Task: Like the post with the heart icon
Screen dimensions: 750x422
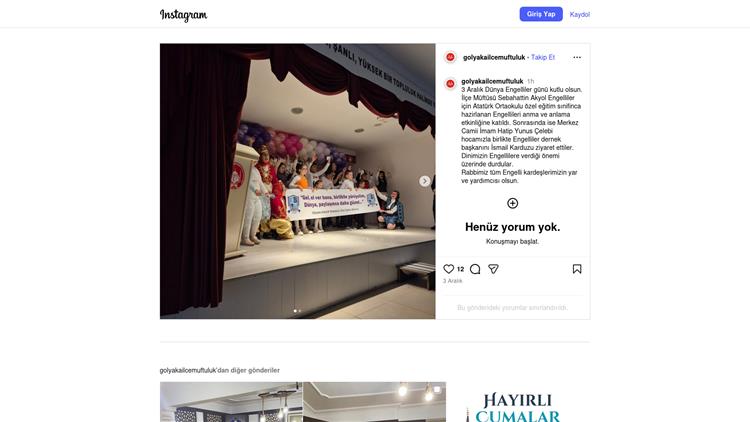Action: pos(449,269)
